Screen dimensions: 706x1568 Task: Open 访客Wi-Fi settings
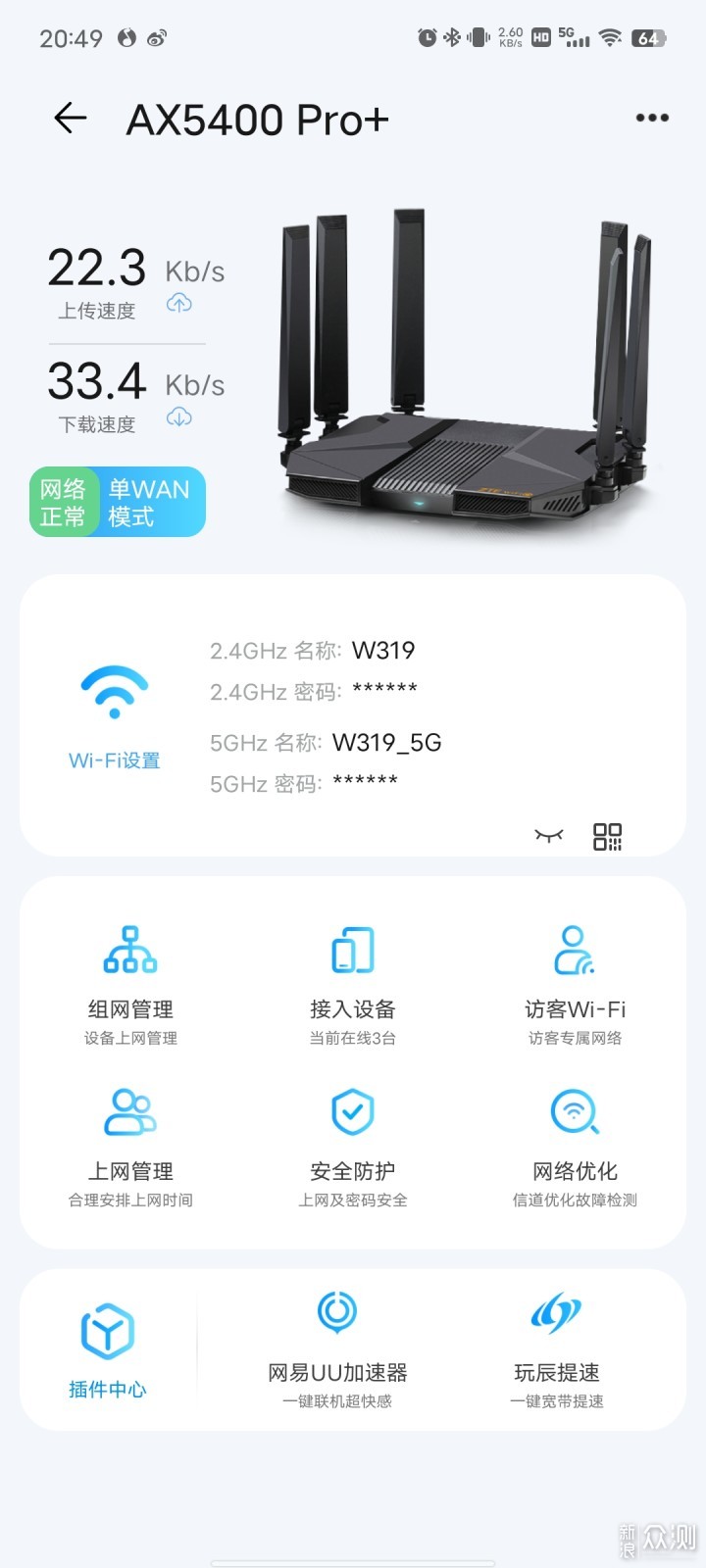(x=576, y=985)
